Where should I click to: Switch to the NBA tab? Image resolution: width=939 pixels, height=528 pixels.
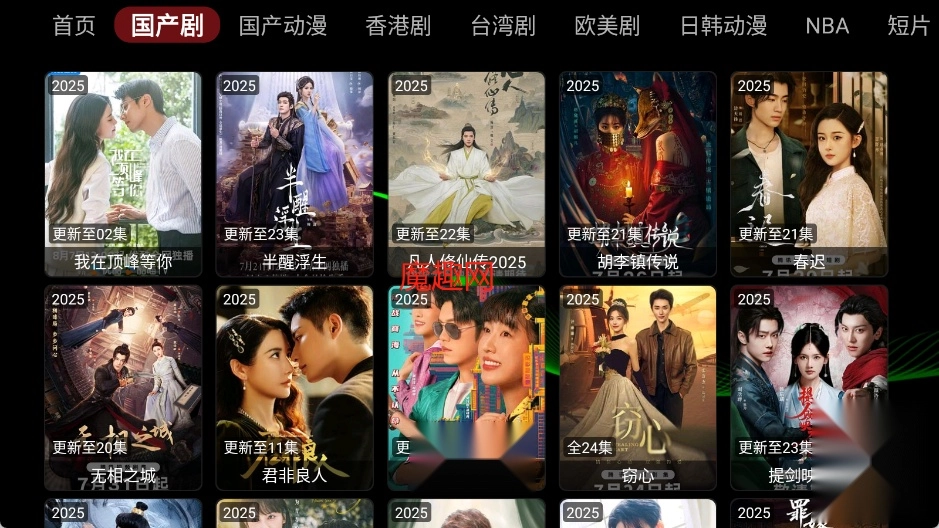coord(827,25)
